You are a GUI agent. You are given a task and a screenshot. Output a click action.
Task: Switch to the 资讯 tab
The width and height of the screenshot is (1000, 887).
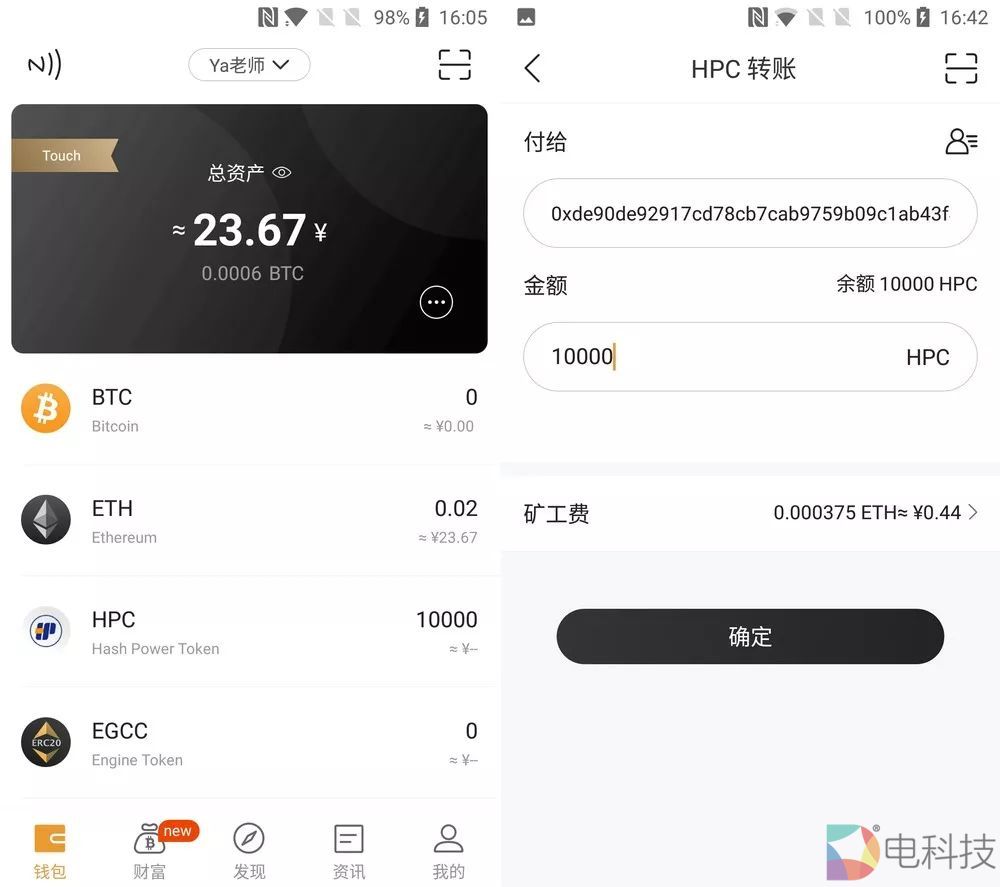(349, 851)
